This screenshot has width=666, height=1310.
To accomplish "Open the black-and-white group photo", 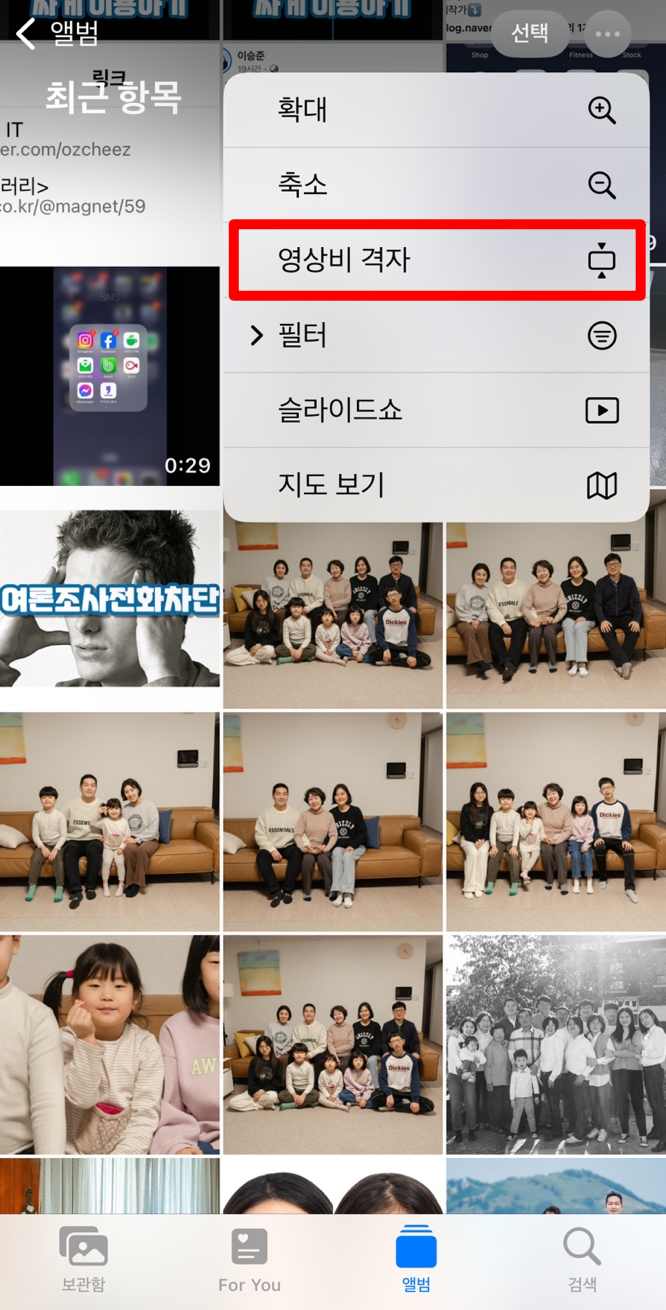I will click(556, 1044).
